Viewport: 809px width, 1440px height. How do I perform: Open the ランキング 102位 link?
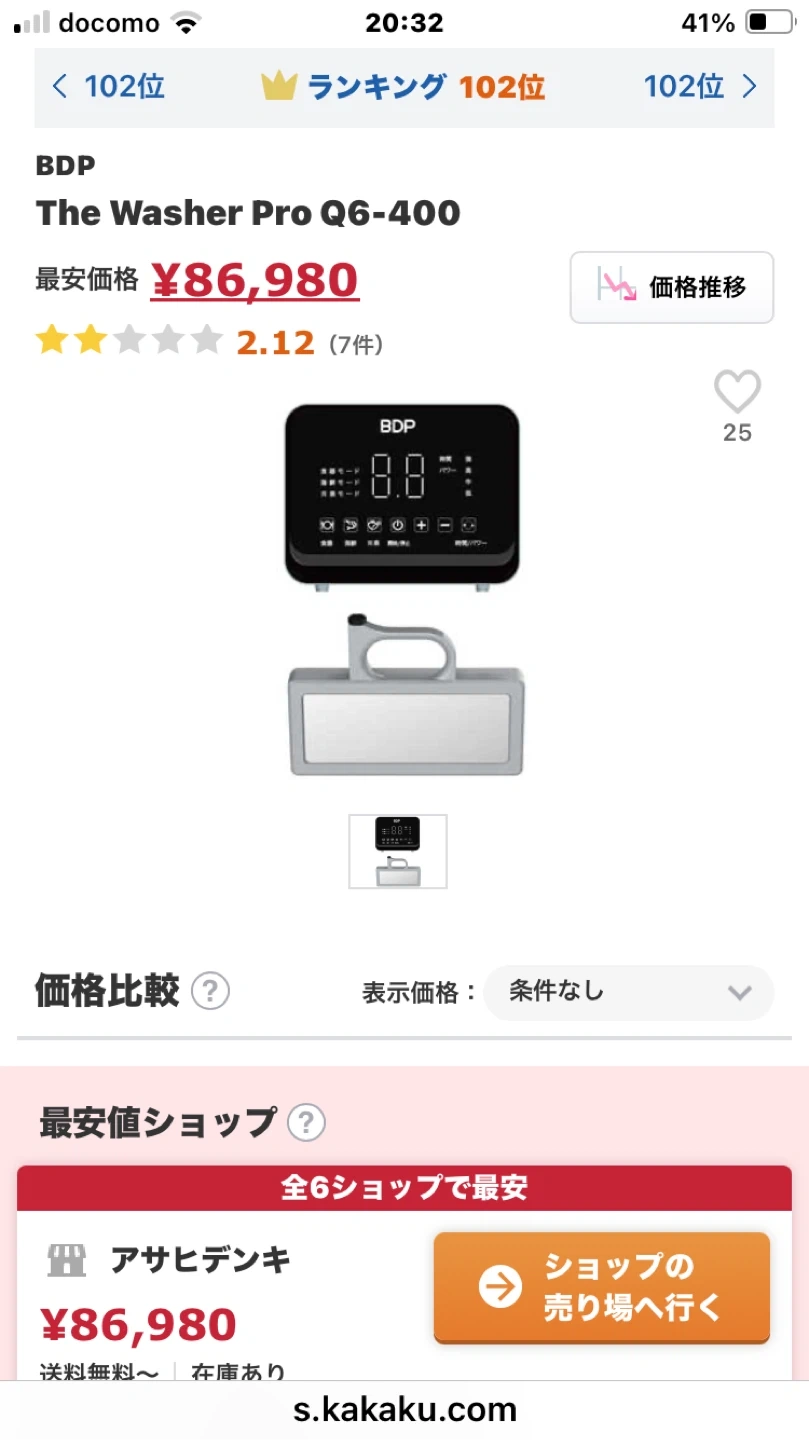click(x=404, y=87)
